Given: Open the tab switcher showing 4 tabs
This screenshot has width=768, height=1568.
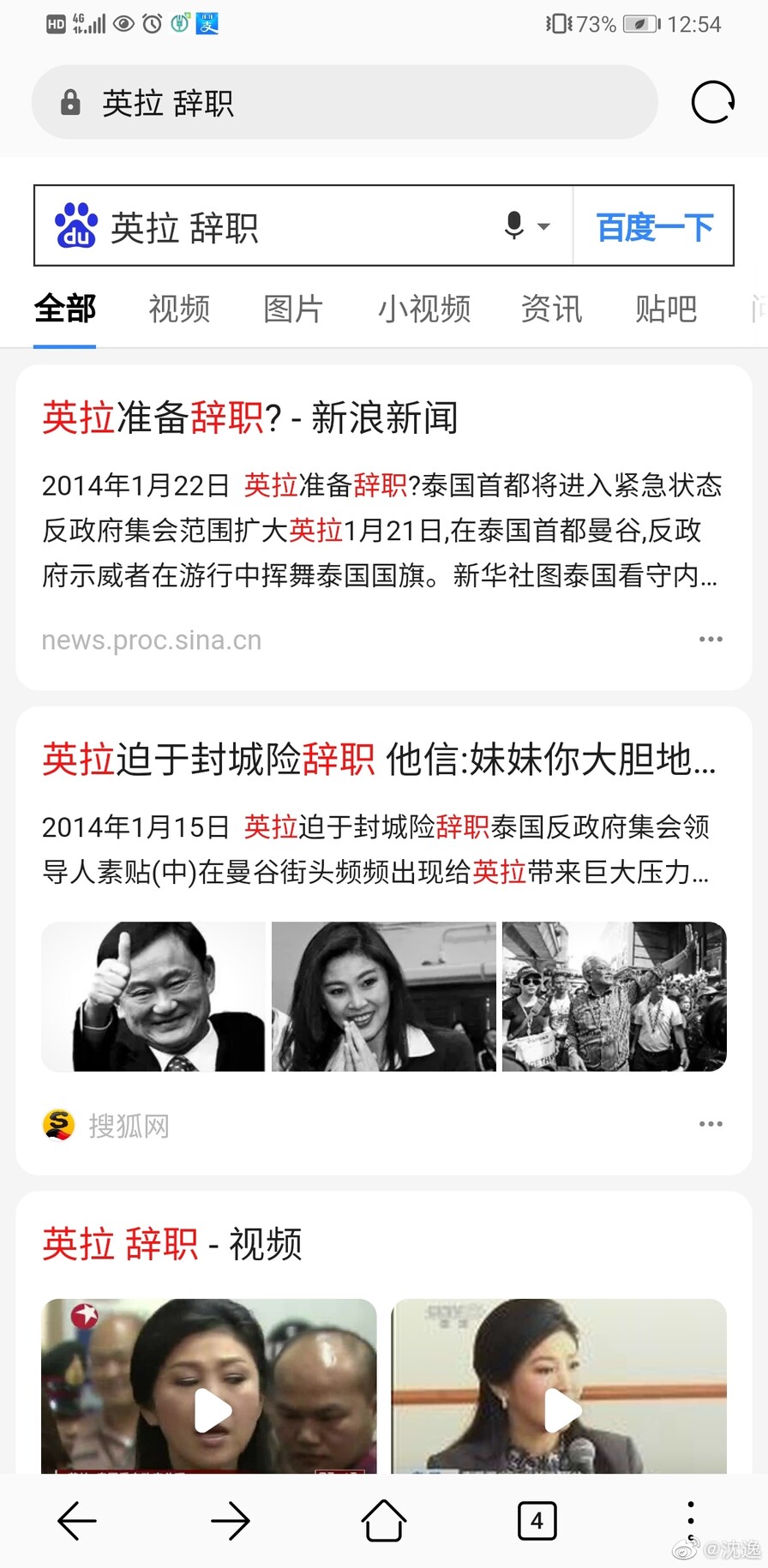Looking at the screenshot, I should pyautogui.click(x=537, y=1521).
